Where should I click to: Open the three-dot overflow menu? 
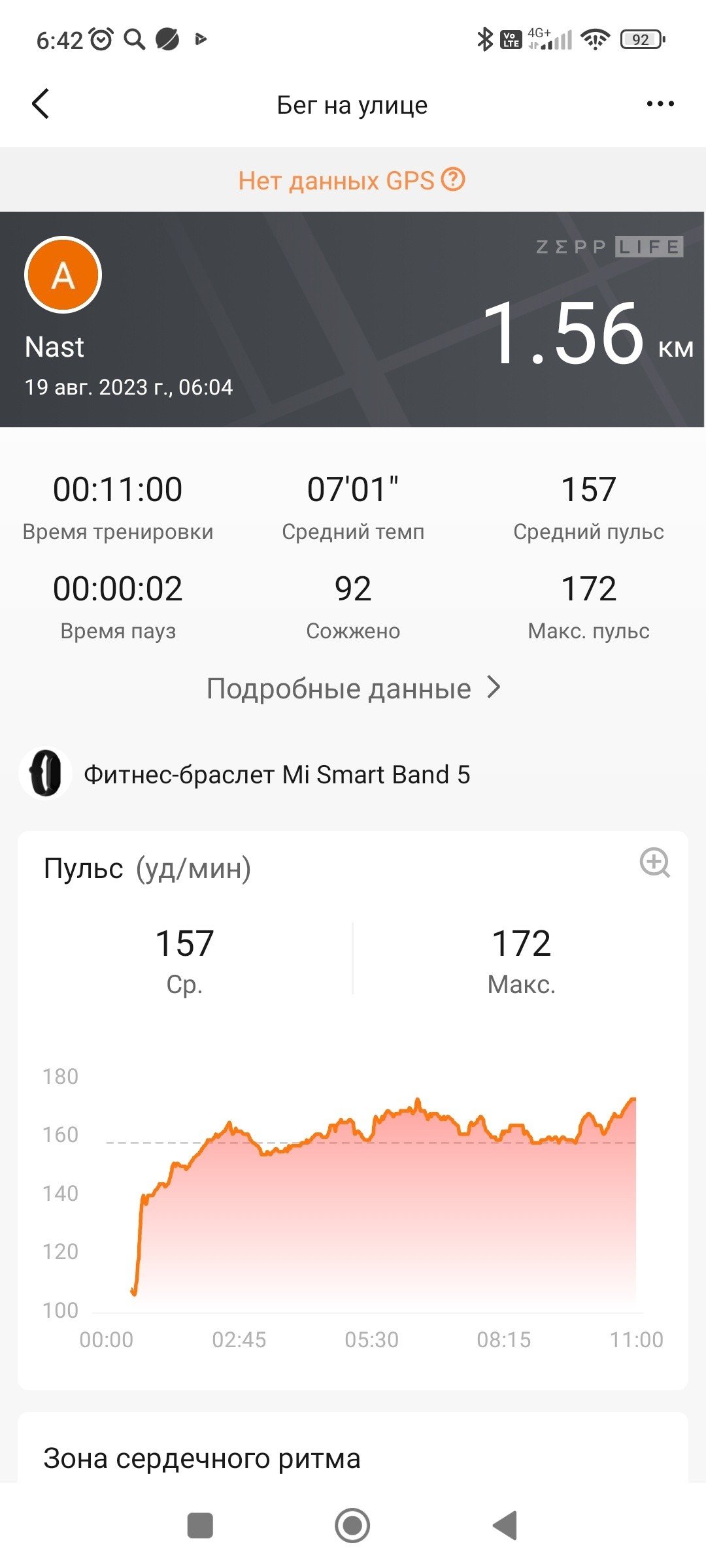point(660,104)
